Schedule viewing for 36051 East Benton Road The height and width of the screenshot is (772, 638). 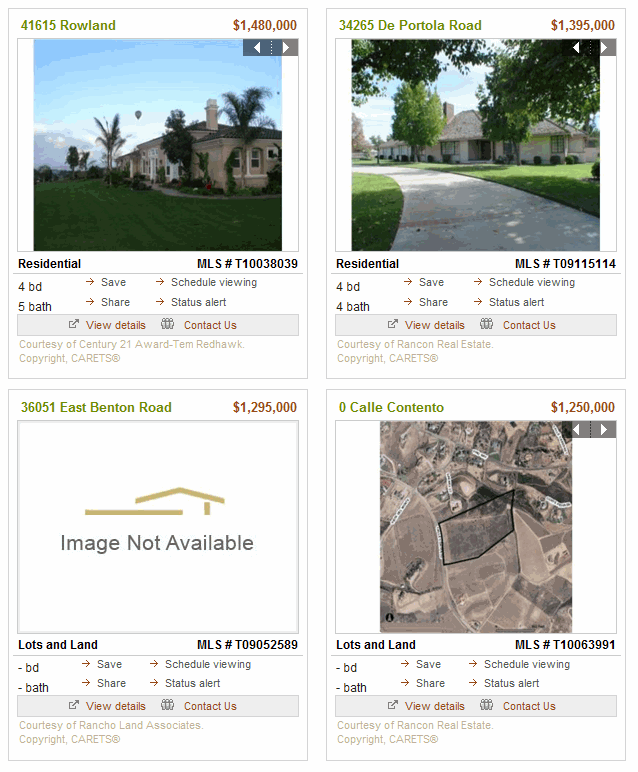coord(208,664)
